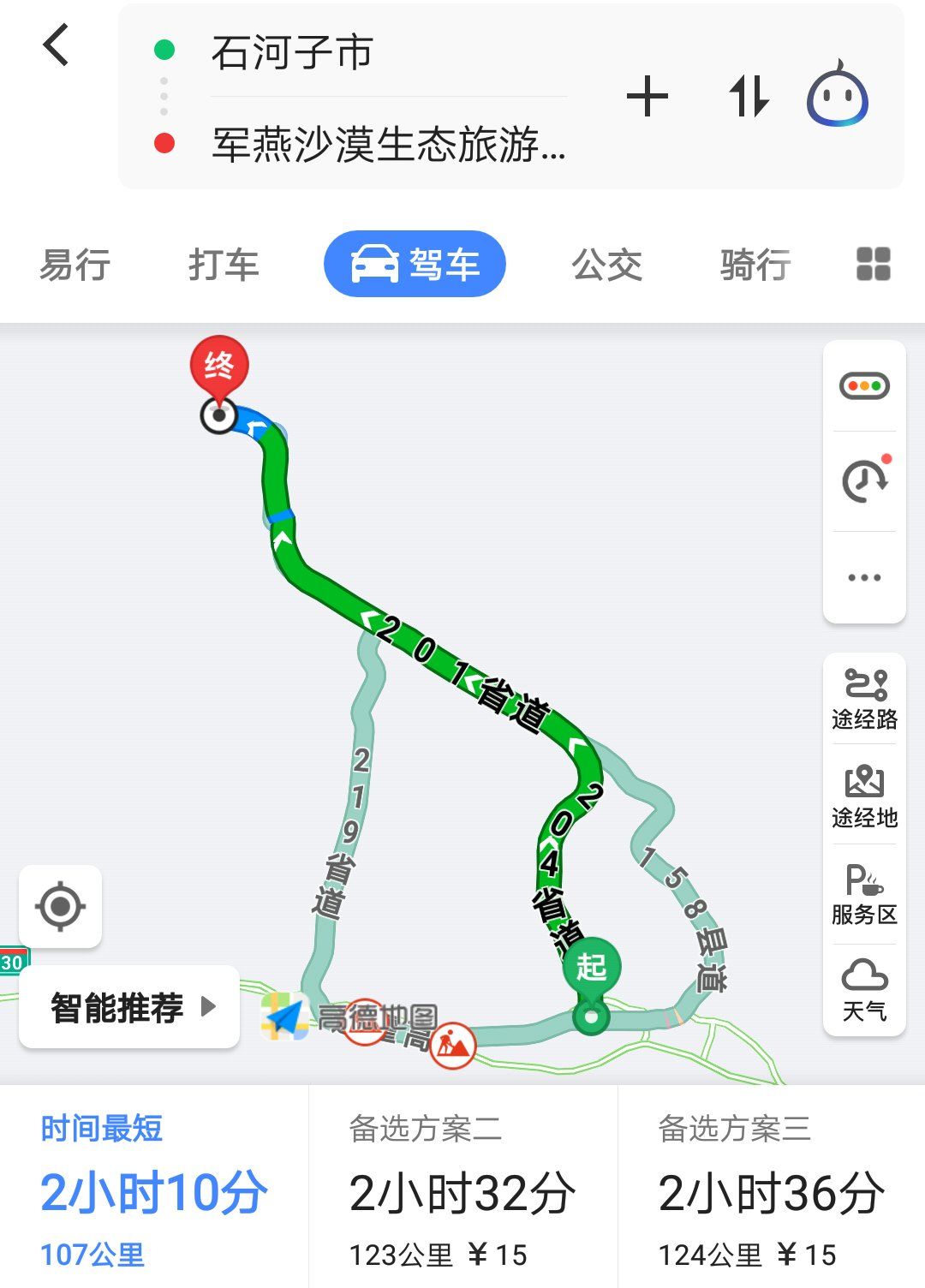Open the voice assistant robot icon
The image size is (925, 1288).
(x=838, y=93)
